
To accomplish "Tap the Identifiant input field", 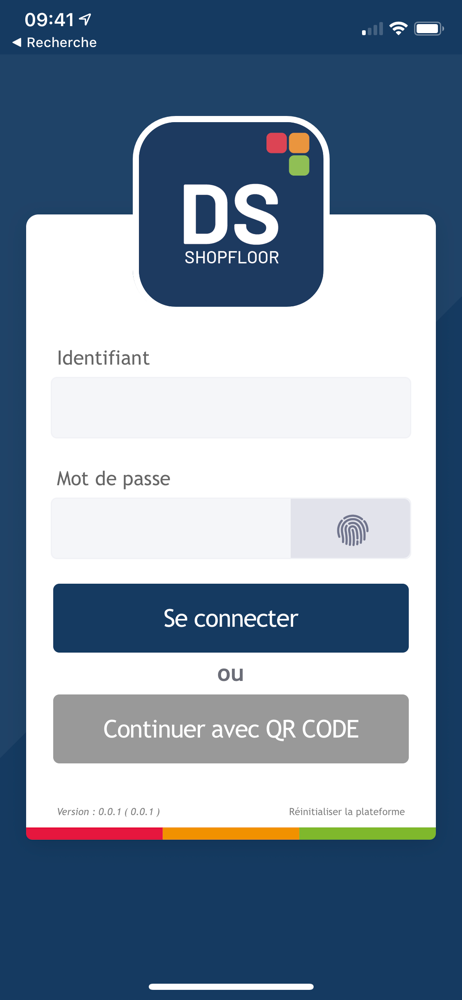I will pyautogui.click(x=231, y=408).
